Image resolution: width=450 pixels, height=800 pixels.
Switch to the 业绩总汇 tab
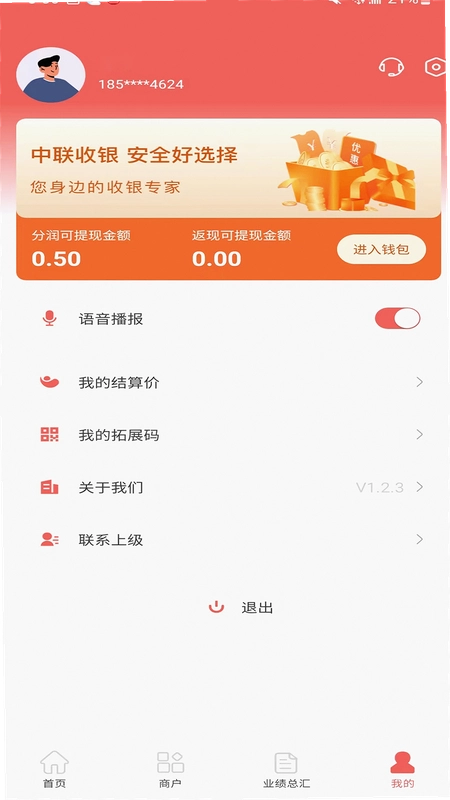point(286,769)
